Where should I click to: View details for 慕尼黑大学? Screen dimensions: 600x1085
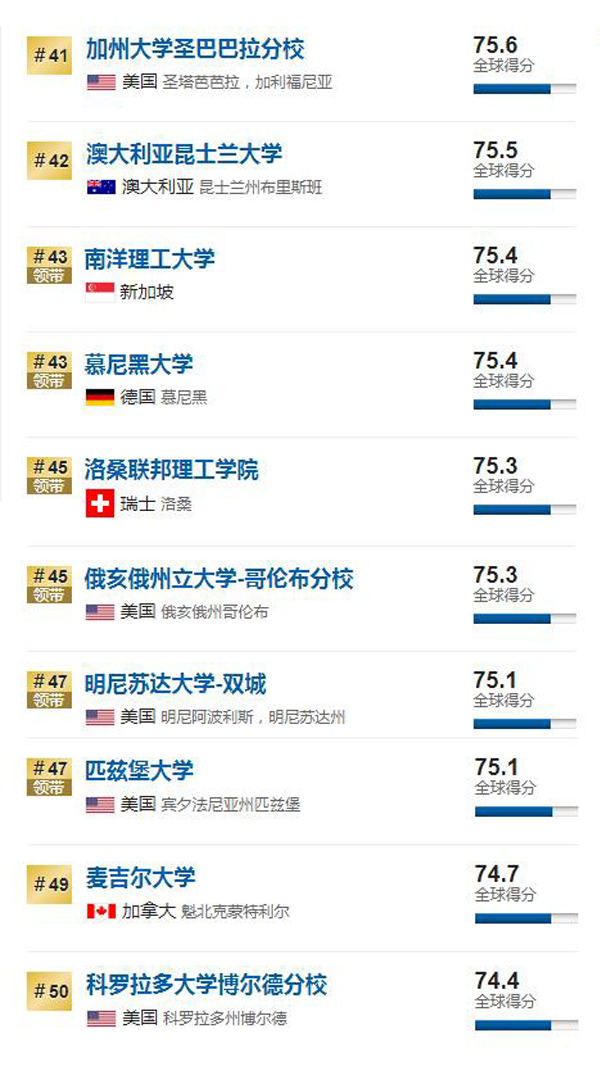click(139, 364)
